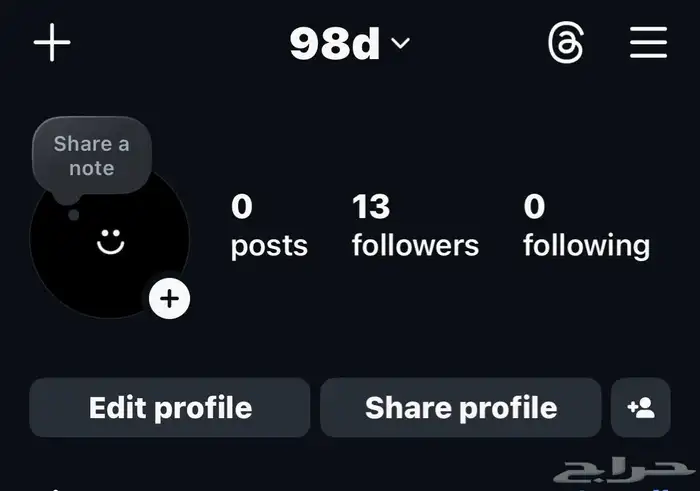Add a story with the profile plus badge
This screenshot has width=700, height=491.
[170, 298]
